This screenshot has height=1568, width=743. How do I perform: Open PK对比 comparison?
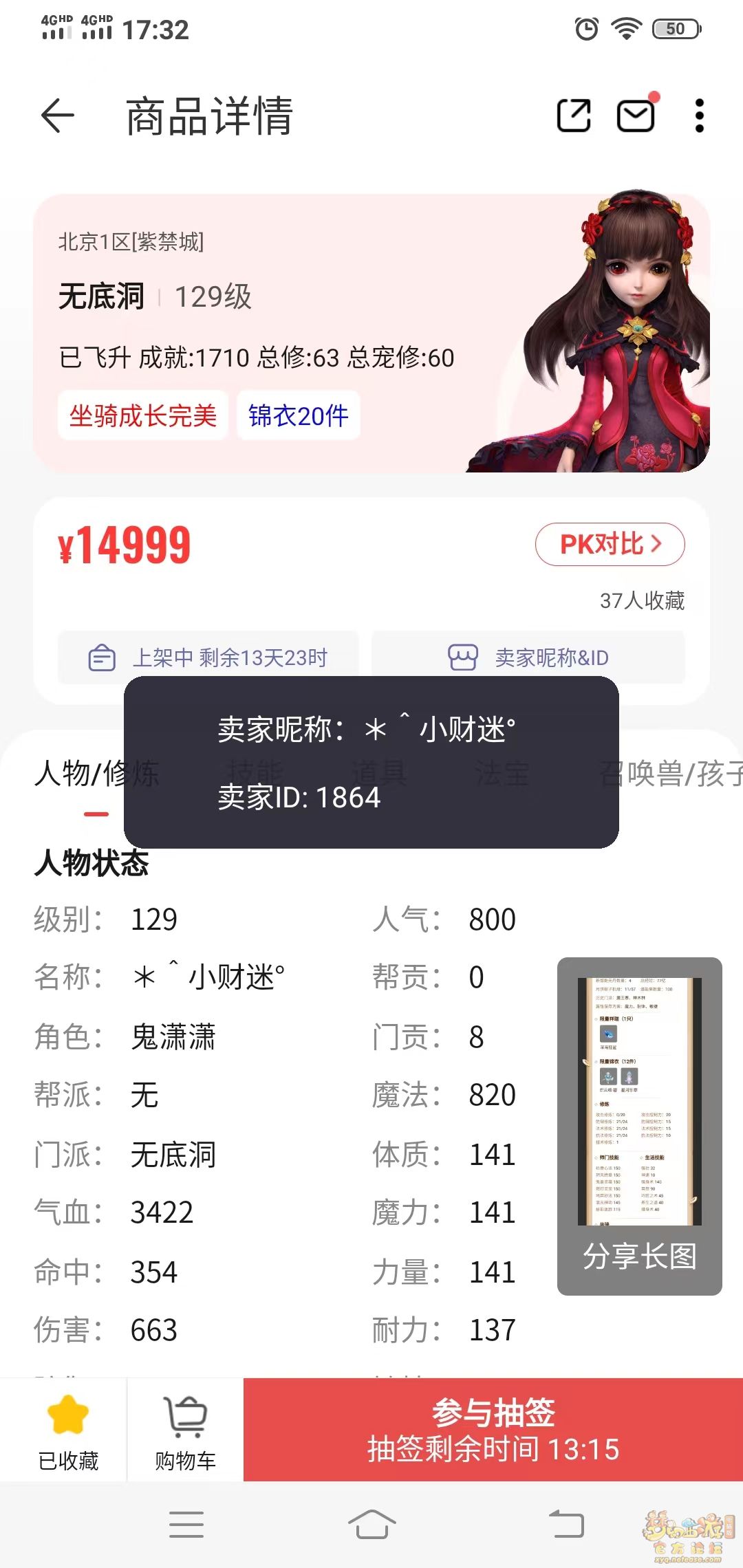(610, 544)
